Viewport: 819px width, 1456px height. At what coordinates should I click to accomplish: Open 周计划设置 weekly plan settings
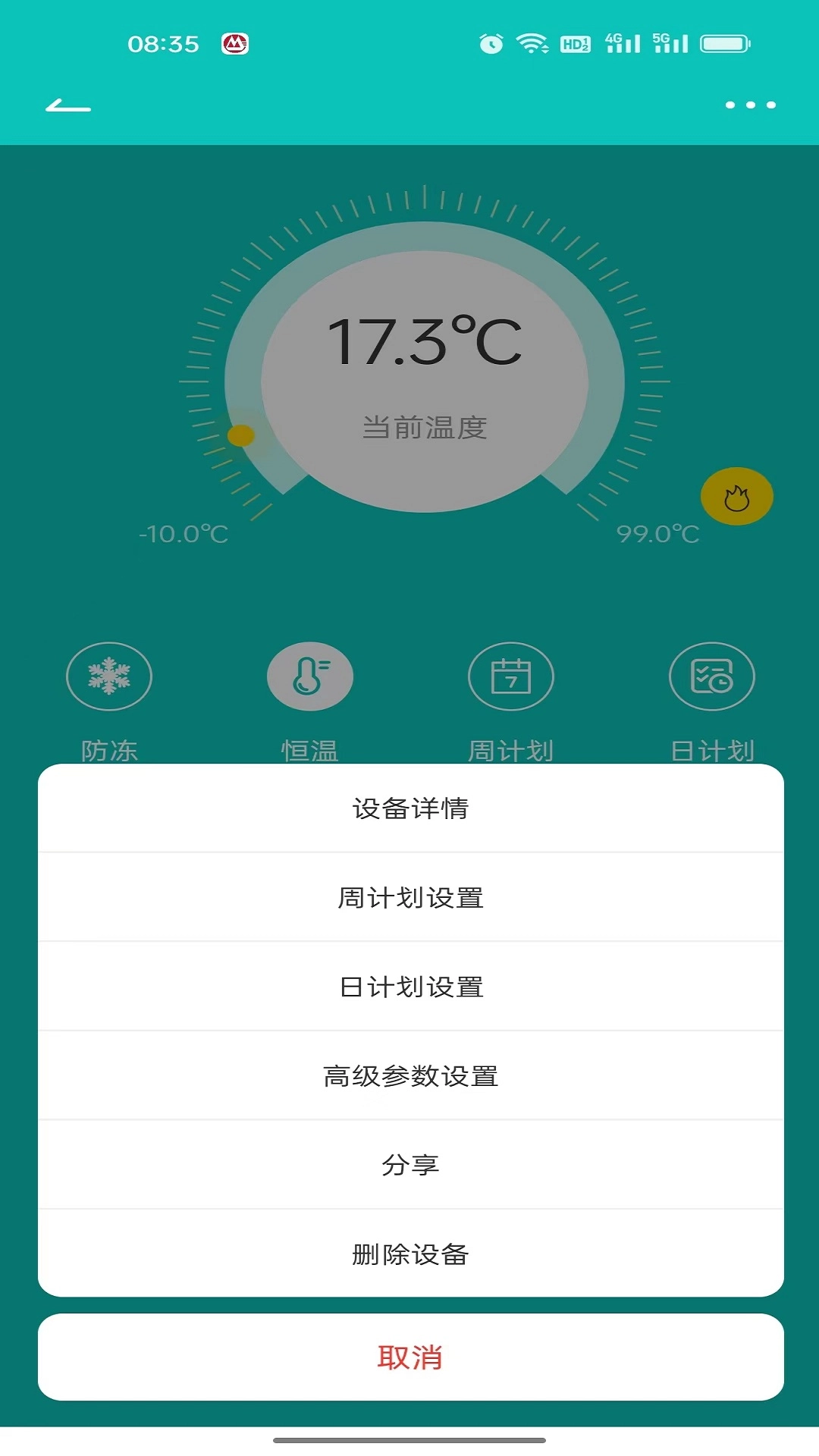[x=409, y=896]
